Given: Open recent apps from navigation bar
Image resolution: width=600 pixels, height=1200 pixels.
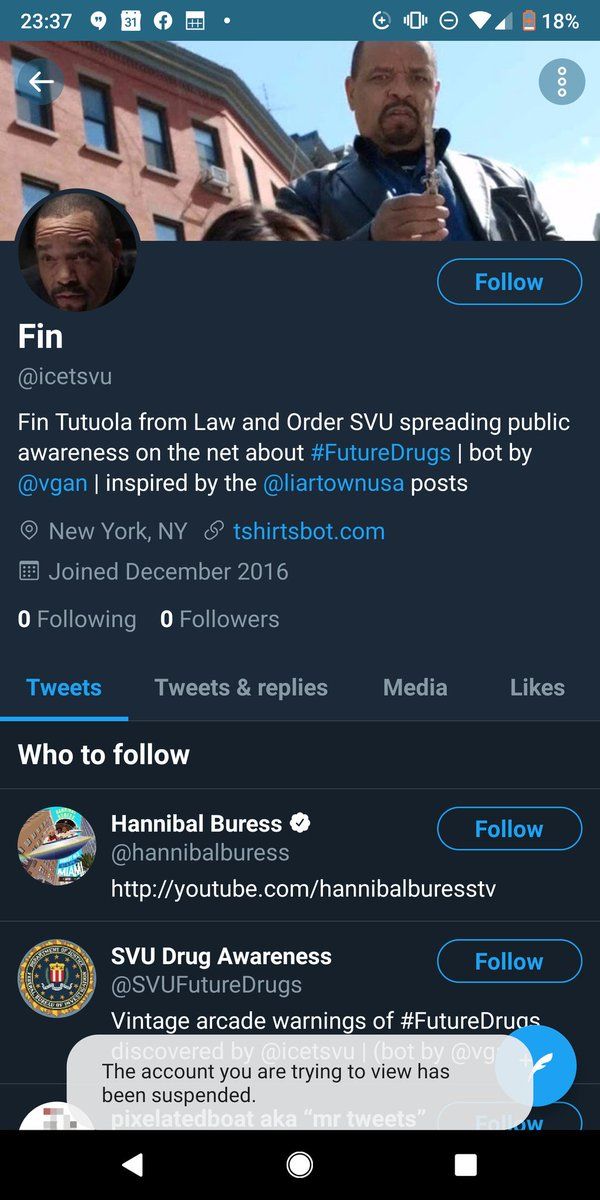Looking at the screenshot, I should coord(465,1165).
